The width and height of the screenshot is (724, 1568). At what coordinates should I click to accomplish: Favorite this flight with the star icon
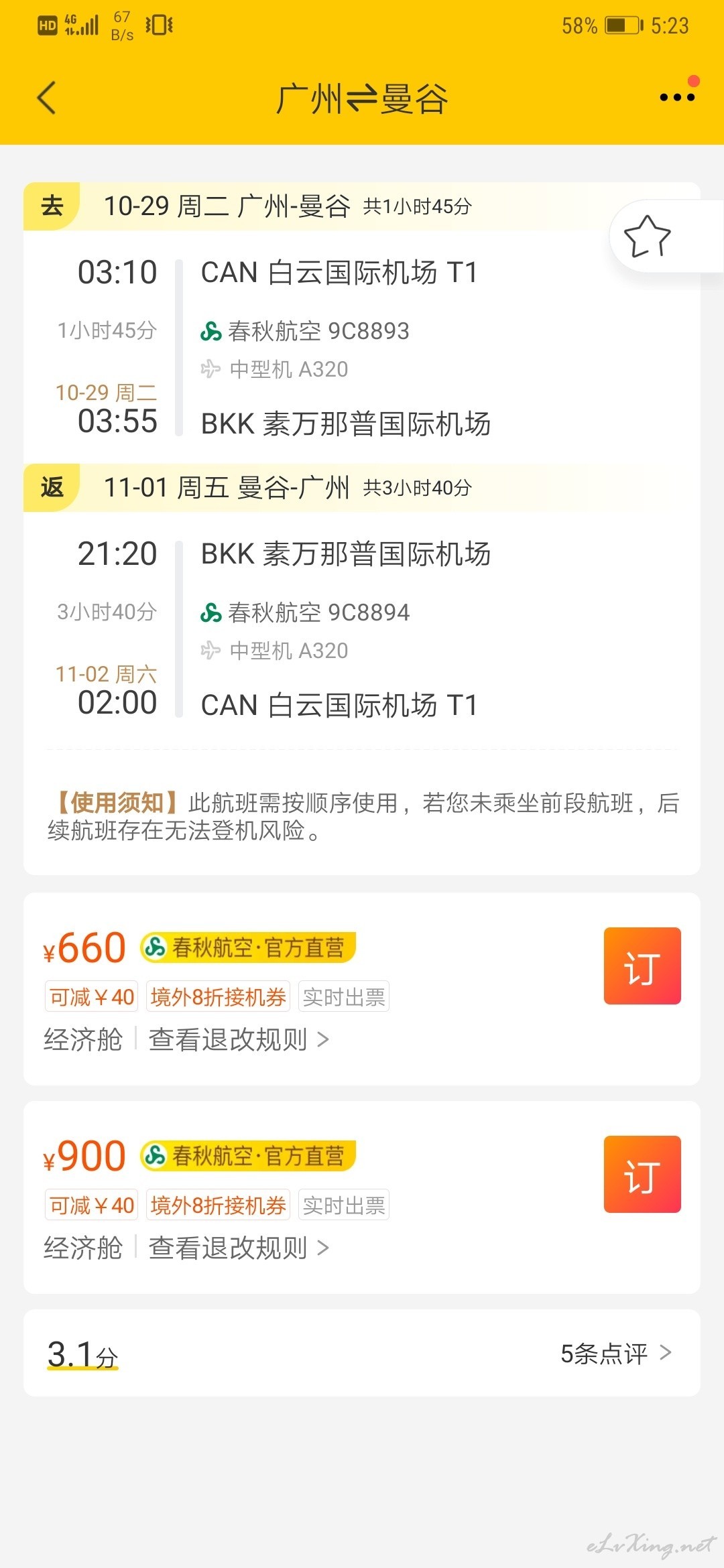click(x=647, y=236)
